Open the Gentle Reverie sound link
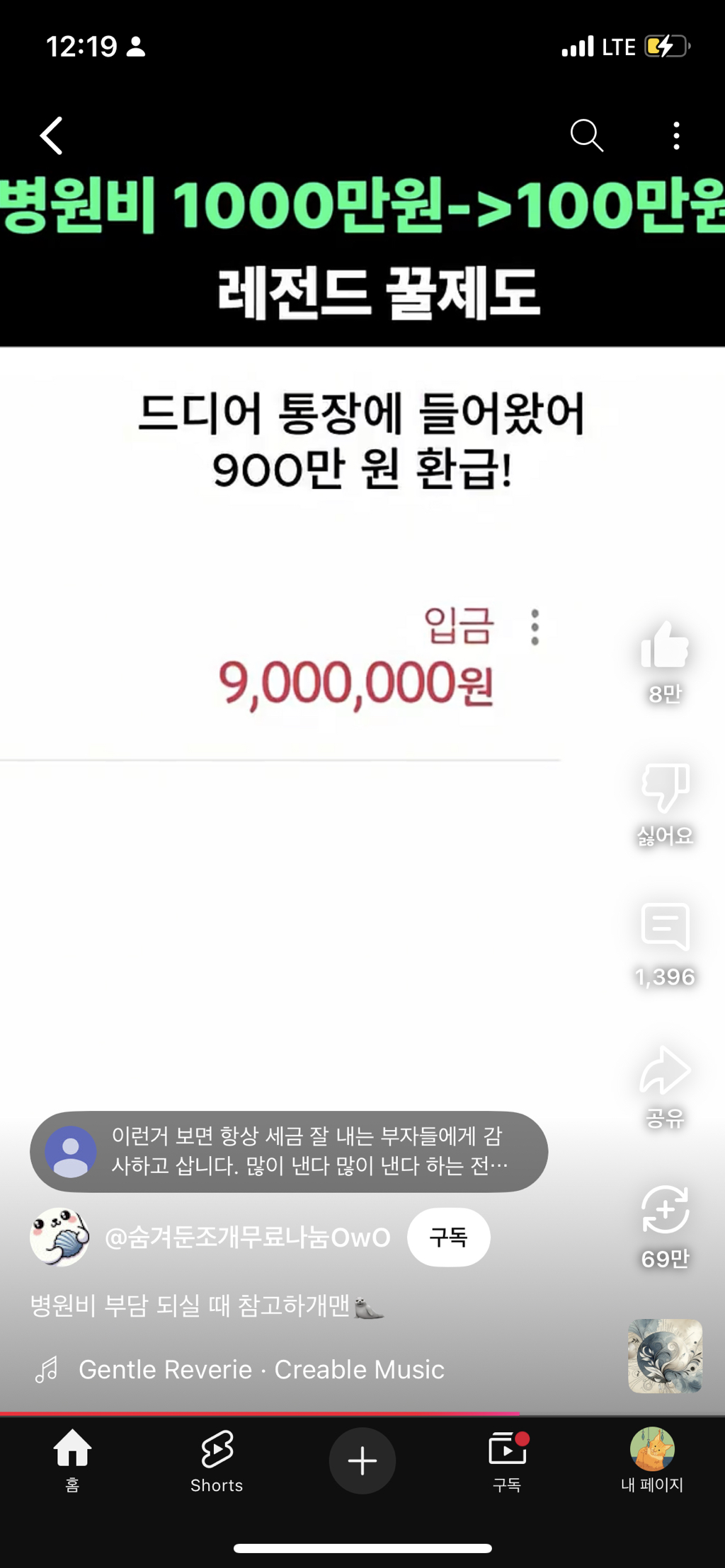The width and height of the screenshot is (725, 1568). [261, 1370]
